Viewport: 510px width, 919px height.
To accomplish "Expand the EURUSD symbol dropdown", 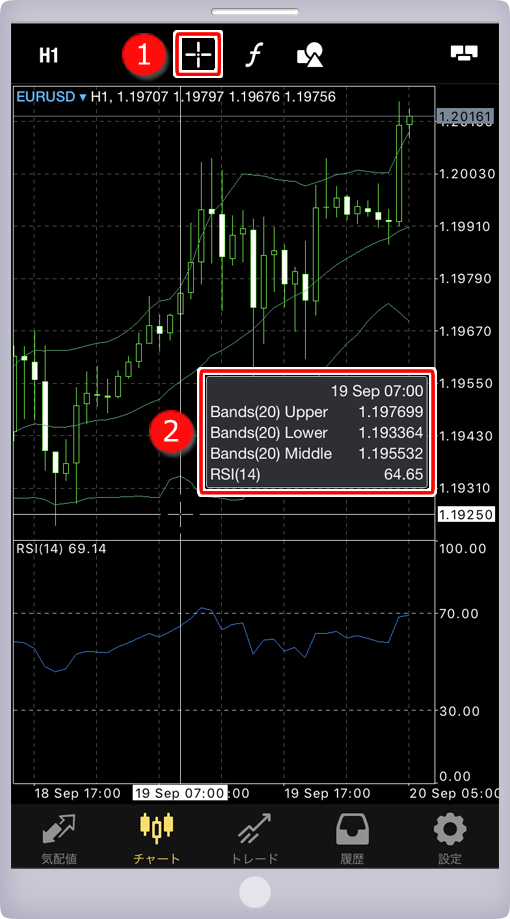I will 52,97.
